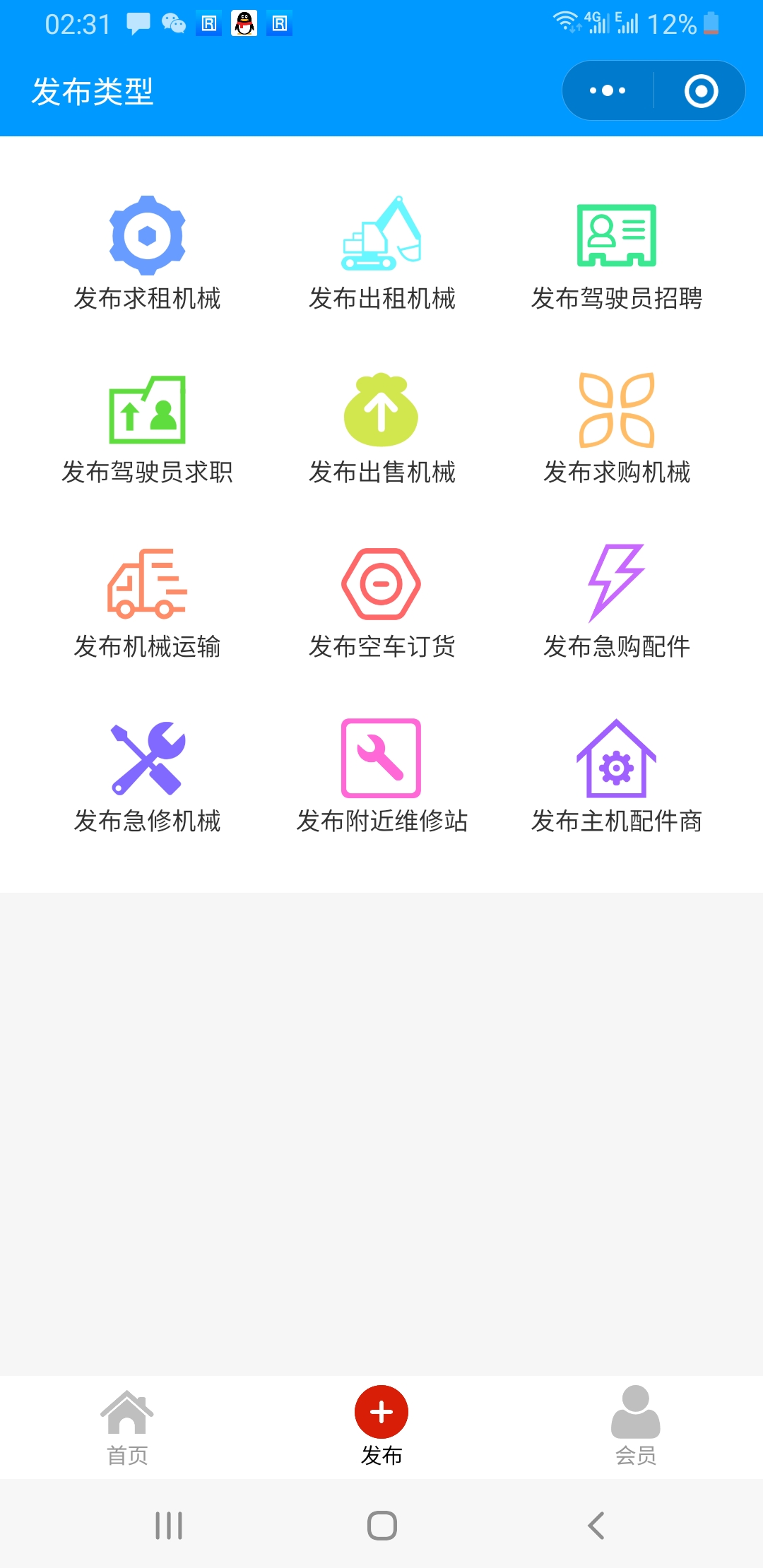Choose 发布急修机械
763x1568 pixels.
coord(147,777)
